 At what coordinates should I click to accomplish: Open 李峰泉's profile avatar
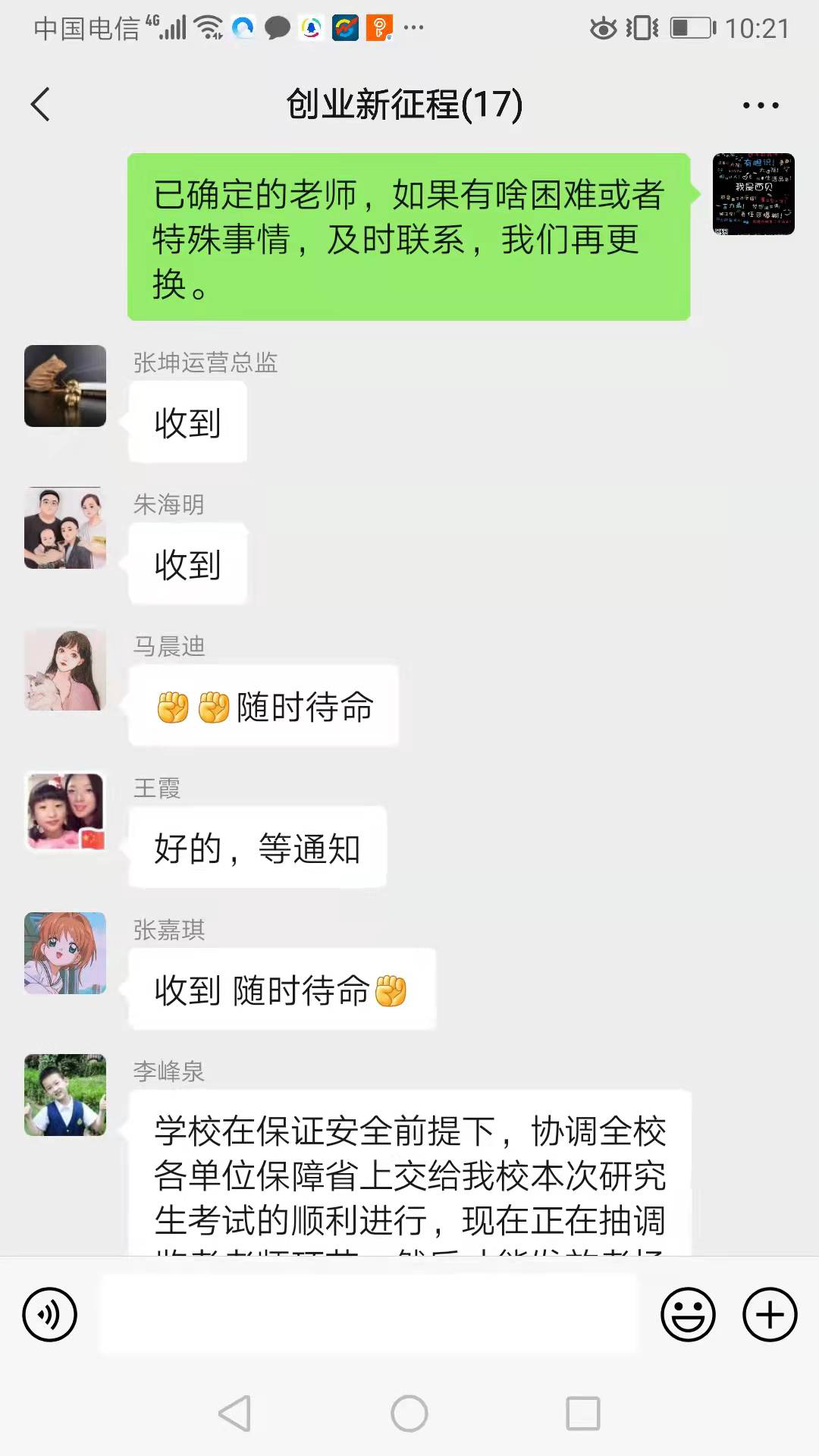[x=65, y=1095]
